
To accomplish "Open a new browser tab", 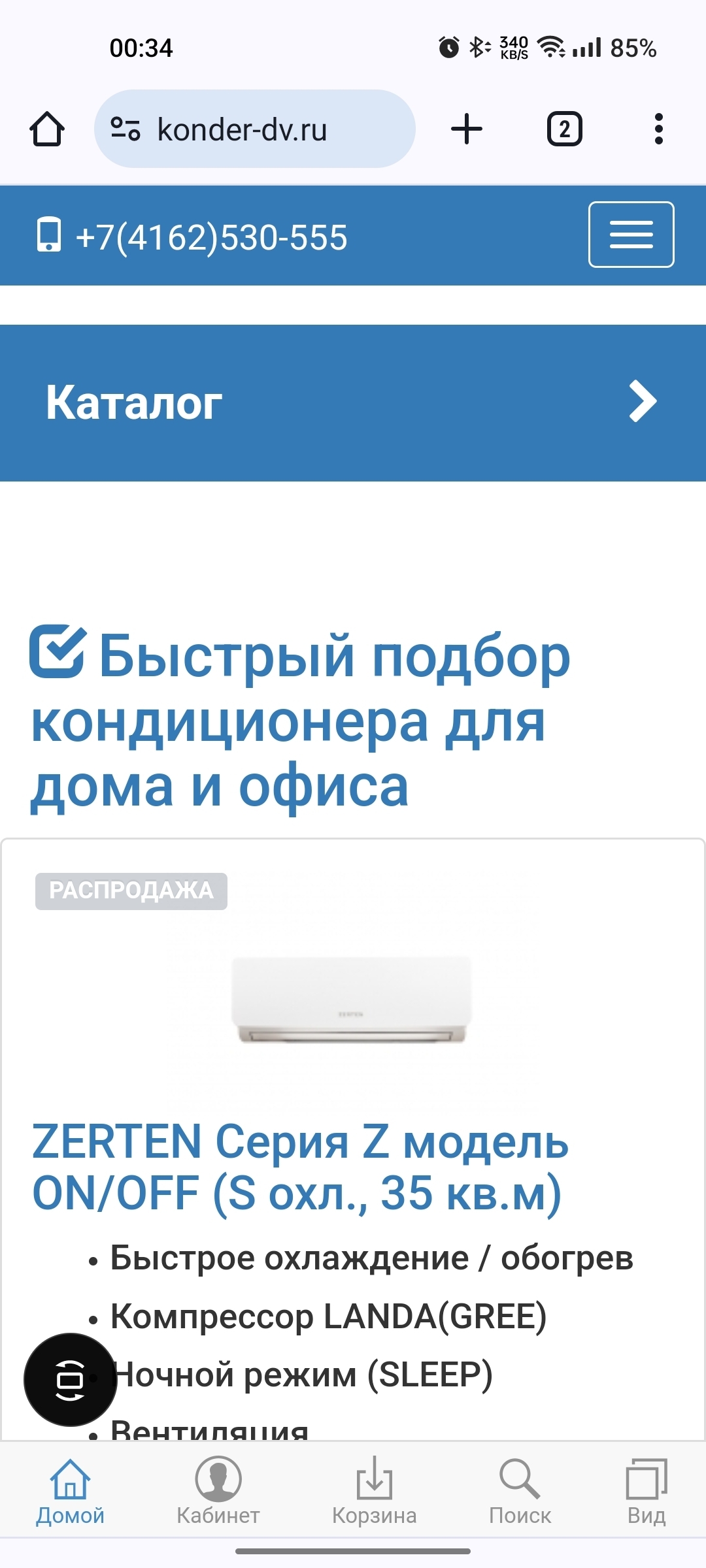I will pyautogui.click(x=467, y=129).
